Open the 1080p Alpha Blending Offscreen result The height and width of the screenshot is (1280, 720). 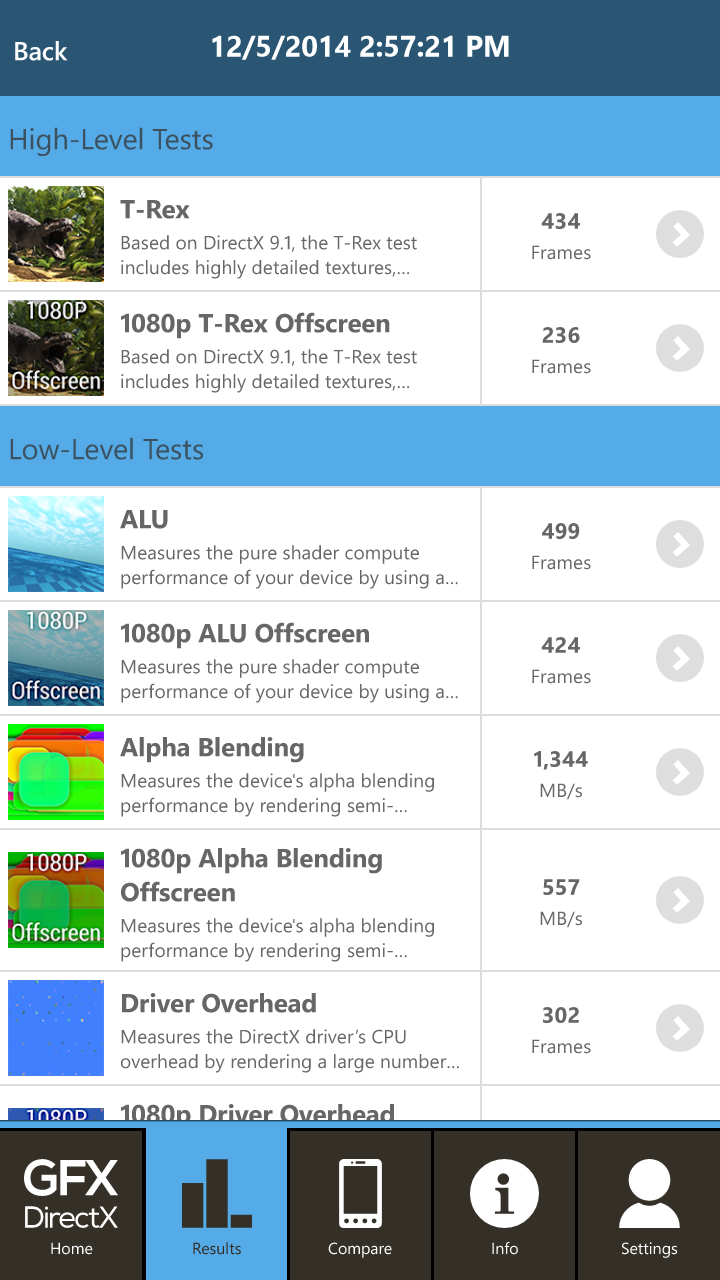point(360,900)
